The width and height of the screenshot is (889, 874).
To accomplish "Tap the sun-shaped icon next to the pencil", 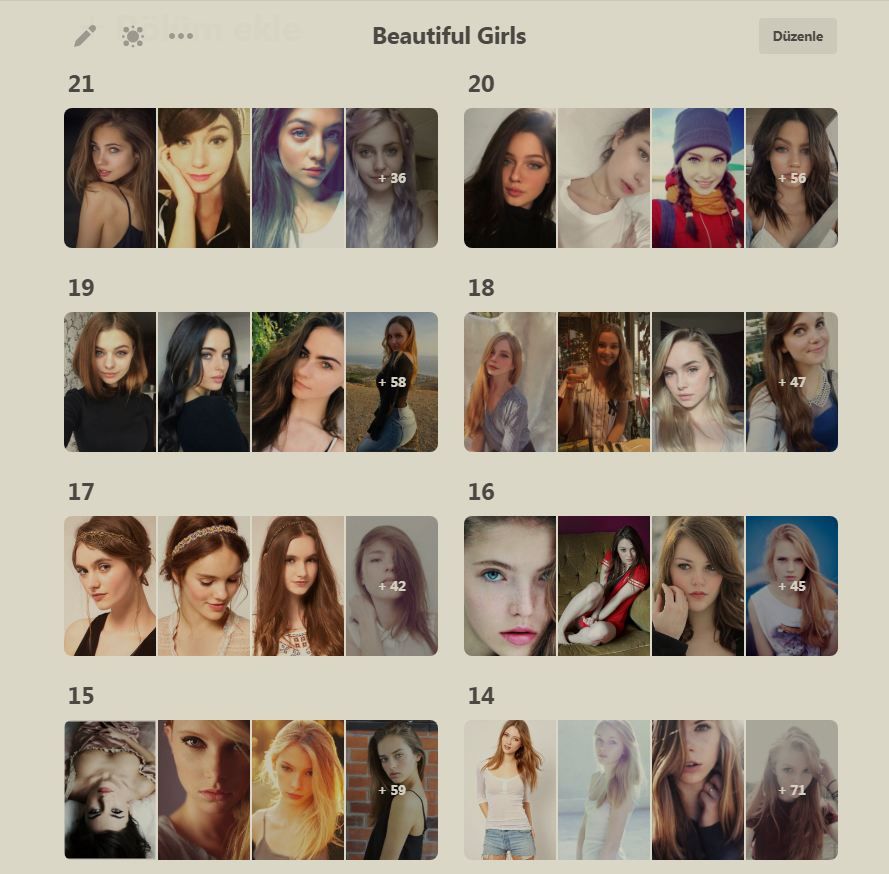I will (x=133, y=36).
